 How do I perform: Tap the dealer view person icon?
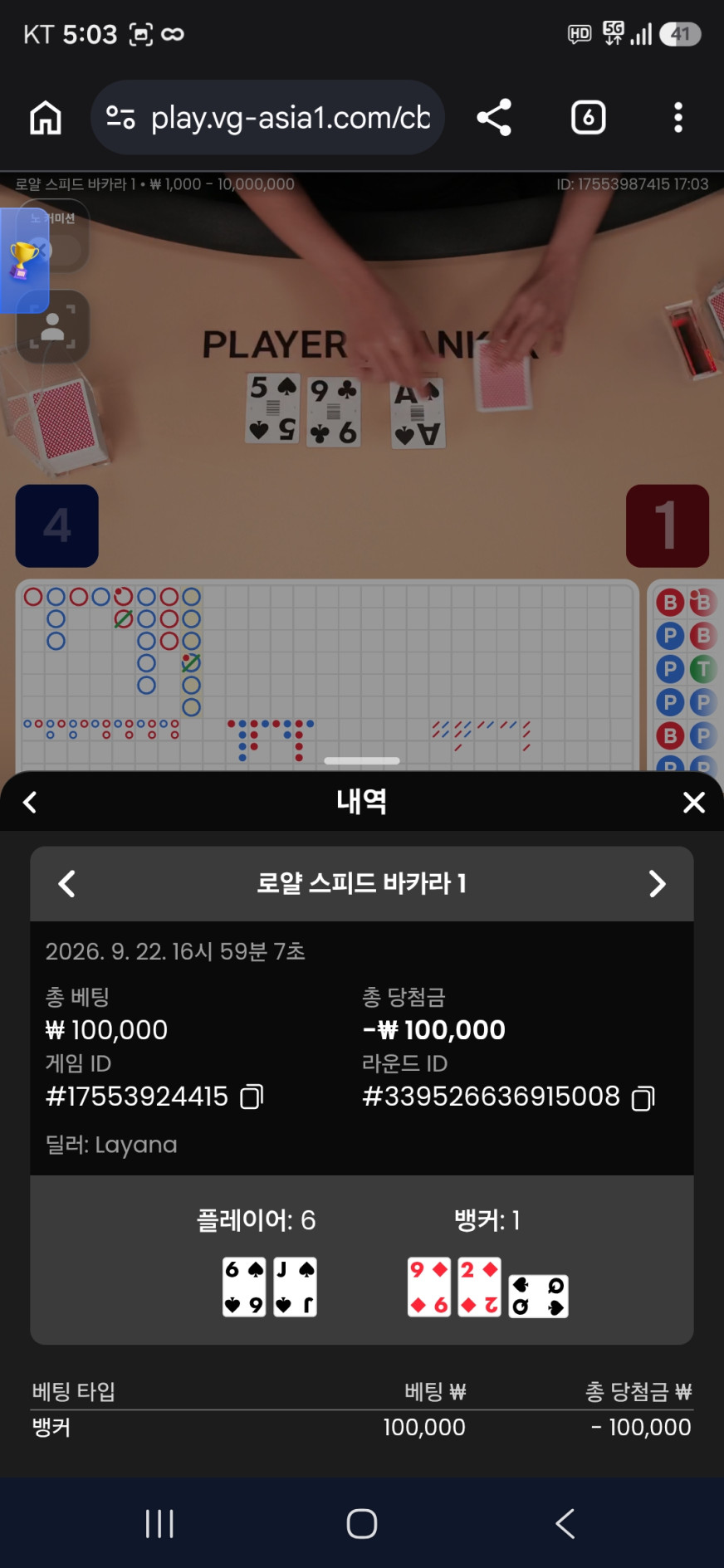(53, 326)
